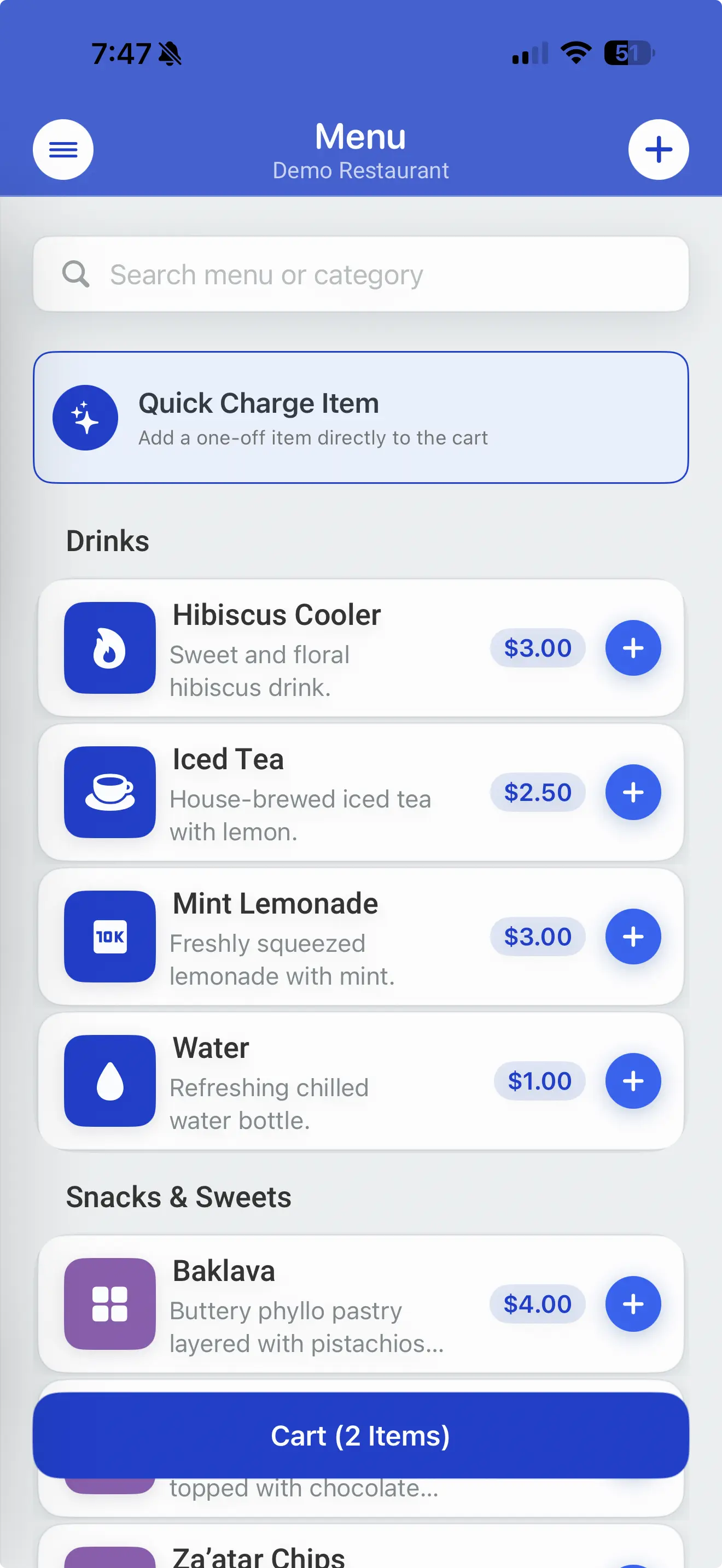Tap the water droplet icon for Water

[x=109, y=1081]
